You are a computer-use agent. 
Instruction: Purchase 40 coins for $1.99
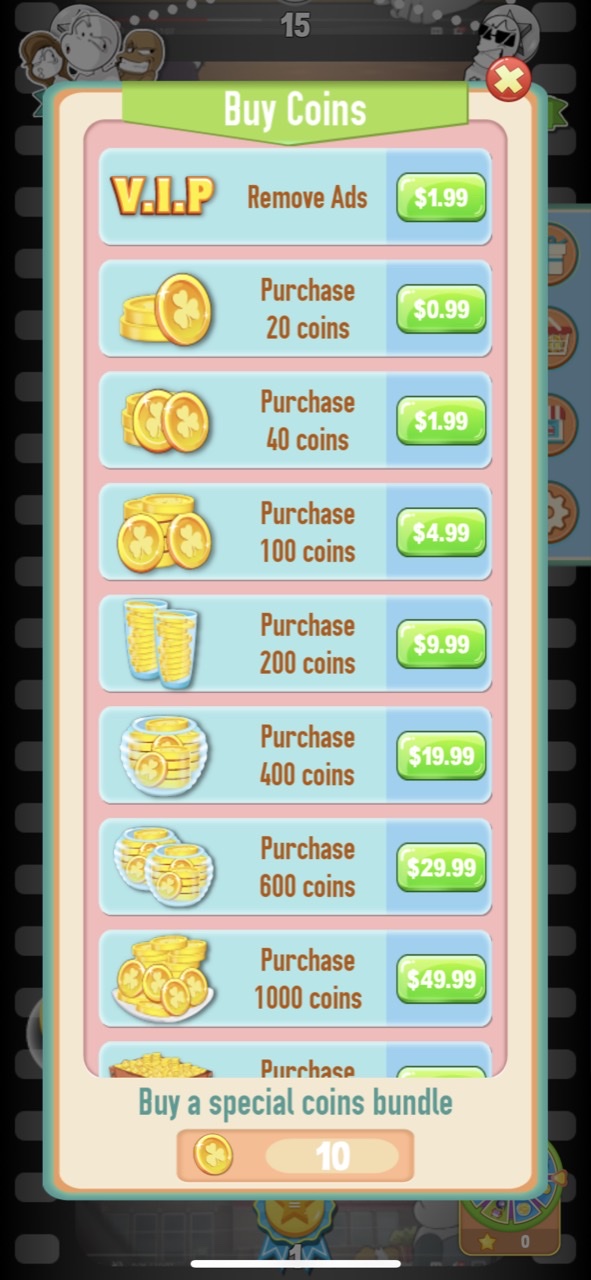tap(441, 421)
